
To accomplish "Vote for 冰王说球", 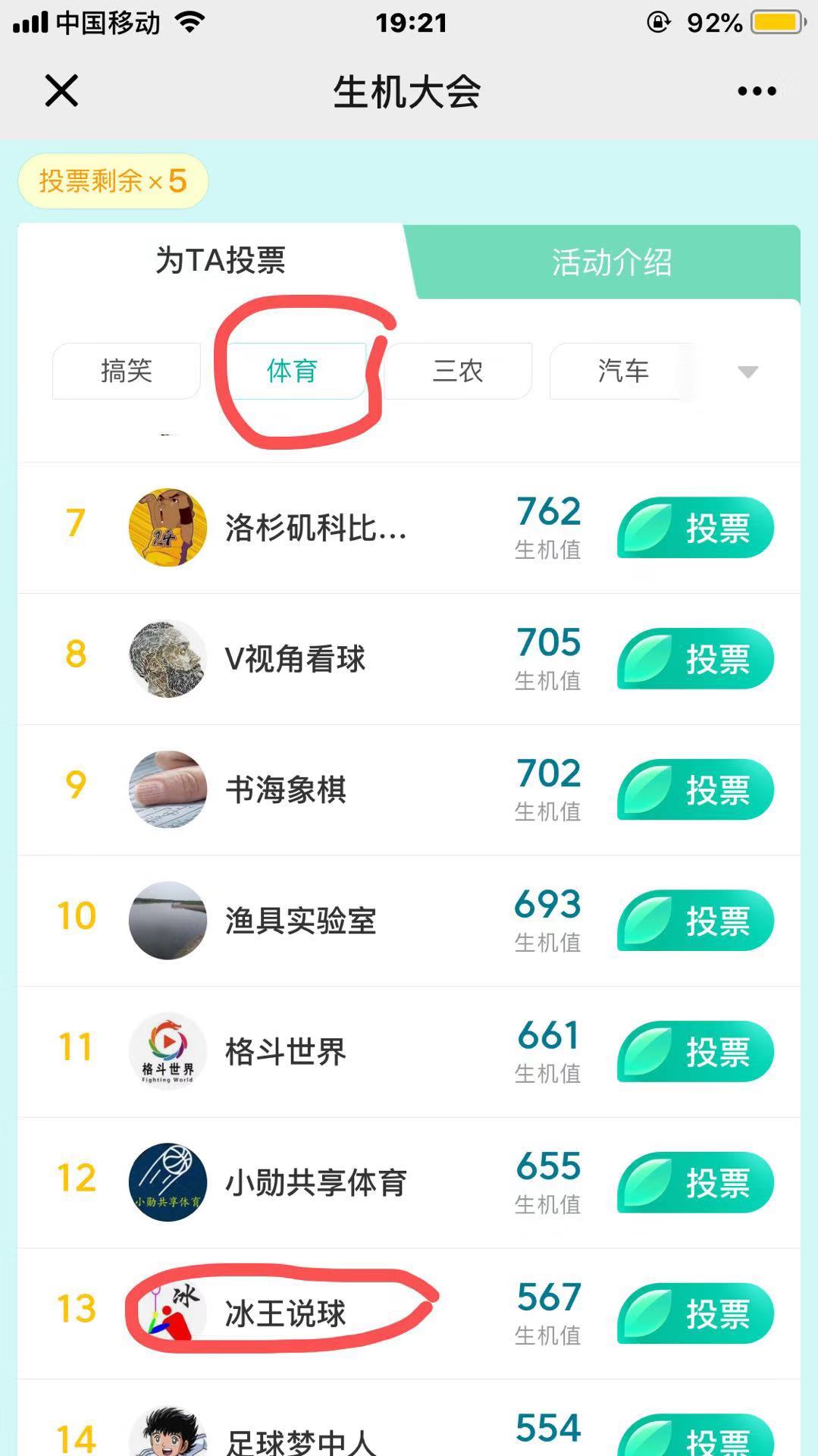I will tap(694, 1313).
